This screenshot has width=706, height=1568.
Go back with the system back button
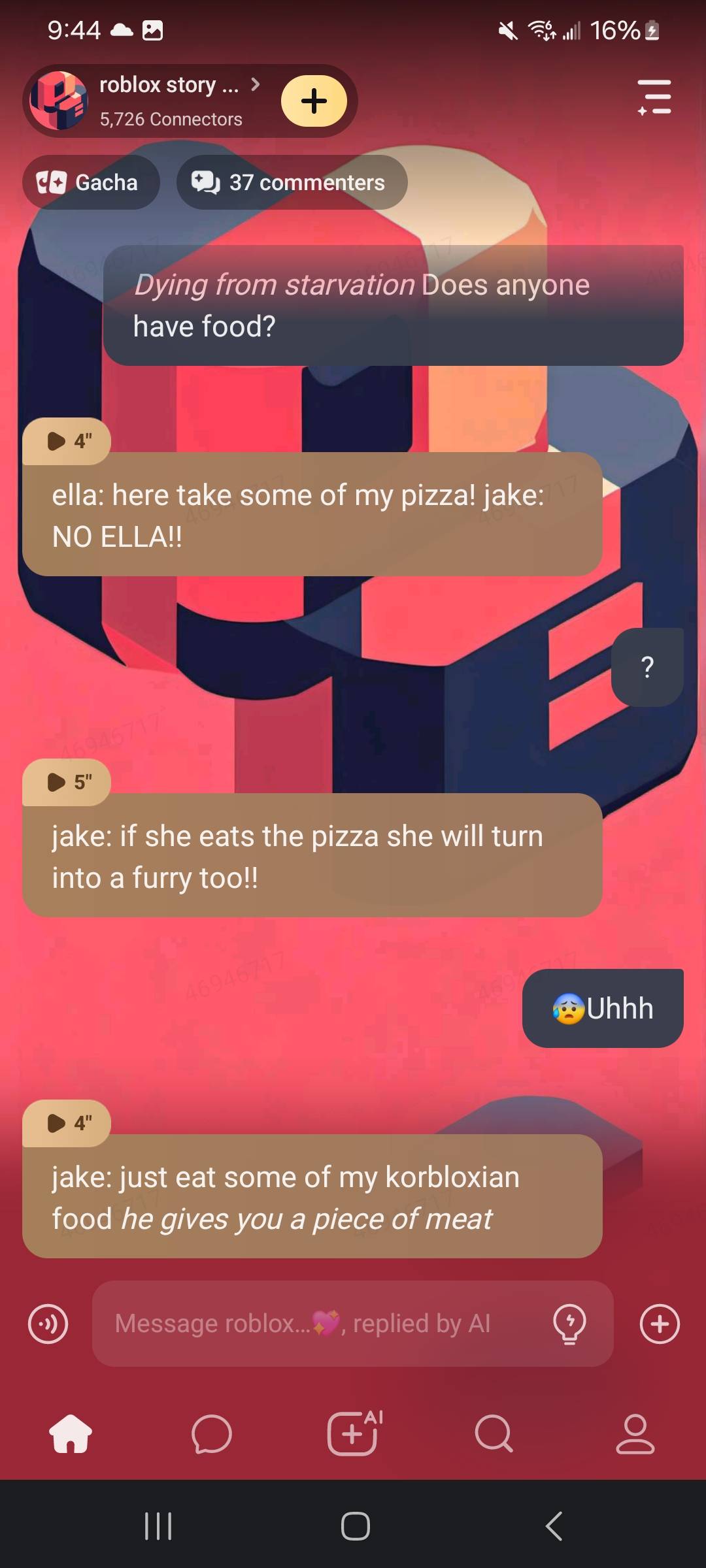pyautogui.click(x=553, y=1526)
